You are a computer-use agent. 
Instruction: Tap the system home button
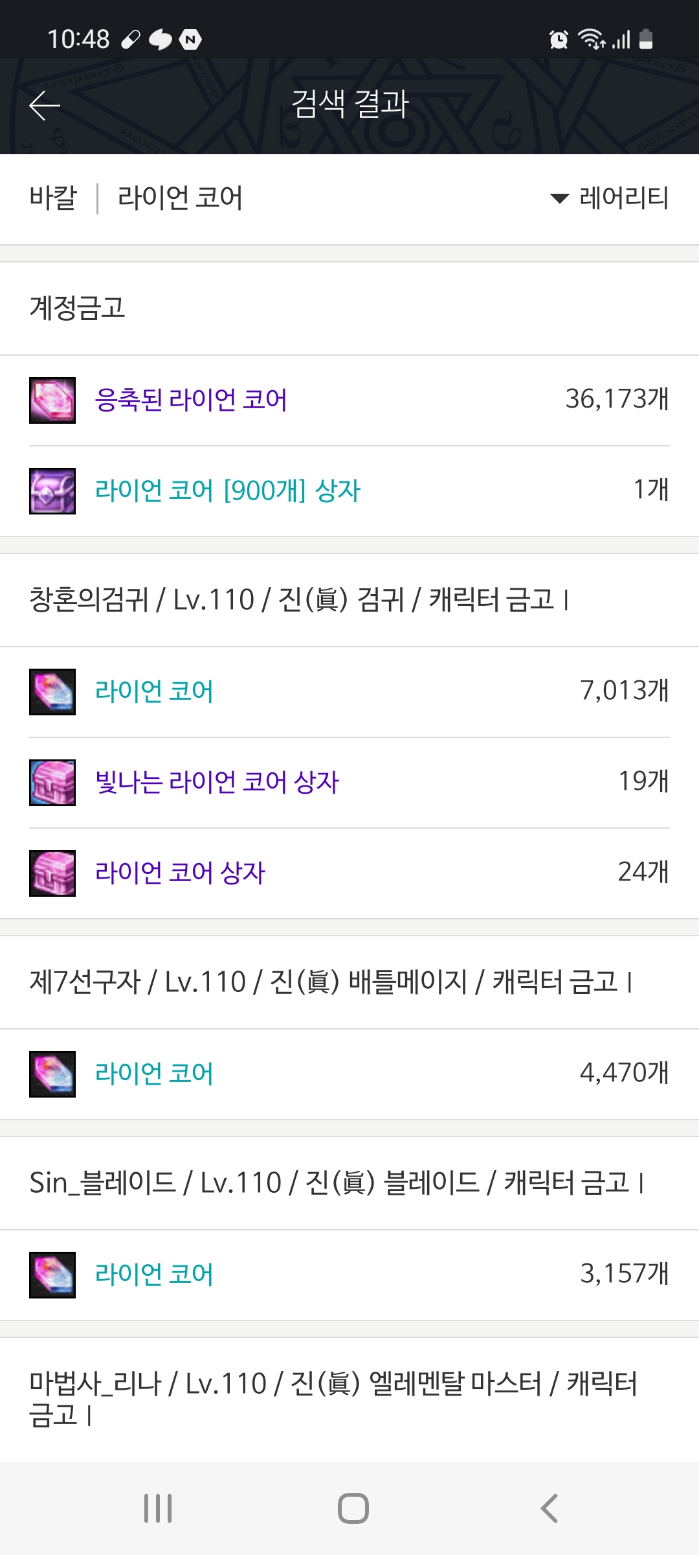point(353,1508)
